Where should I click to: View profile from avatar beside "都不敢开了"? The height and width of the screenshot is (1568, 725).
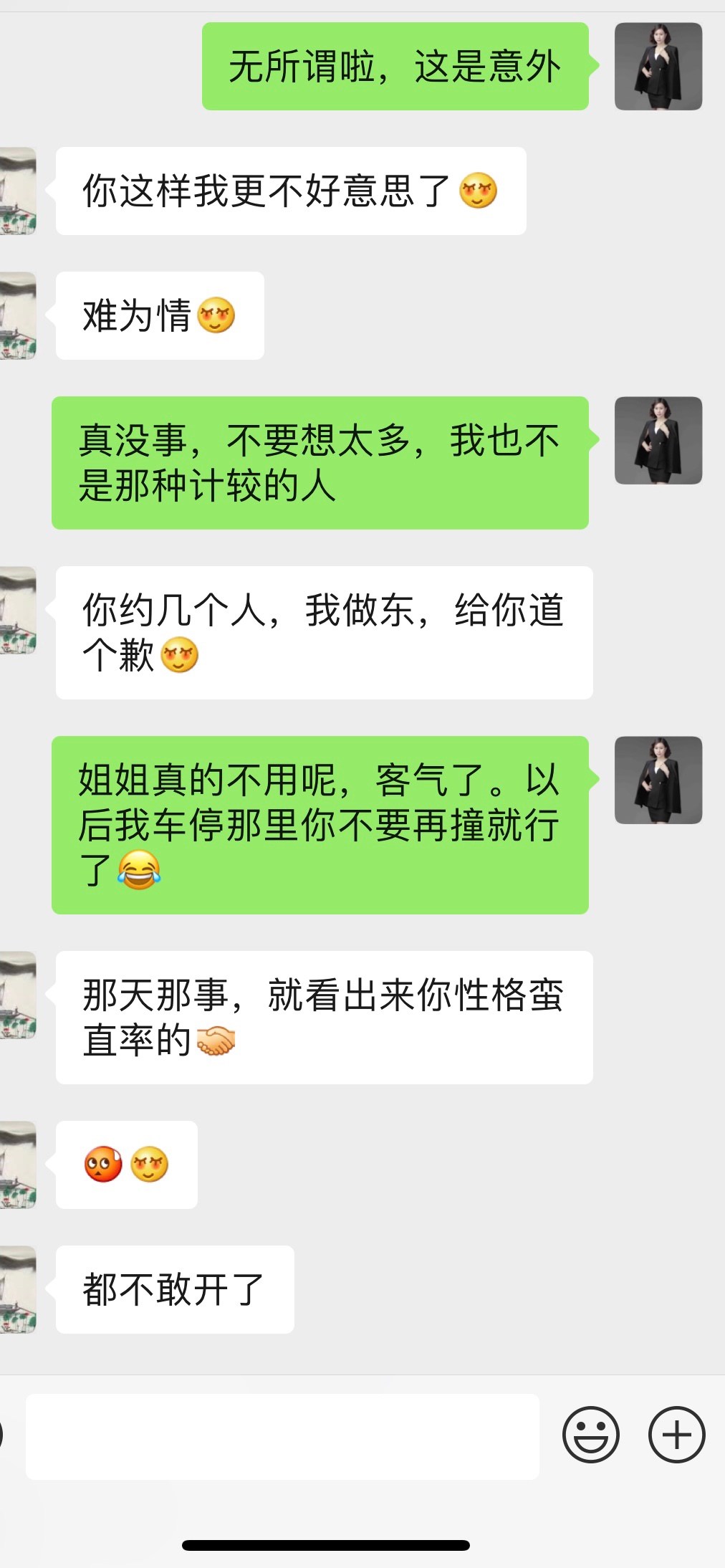[18, 1289]
